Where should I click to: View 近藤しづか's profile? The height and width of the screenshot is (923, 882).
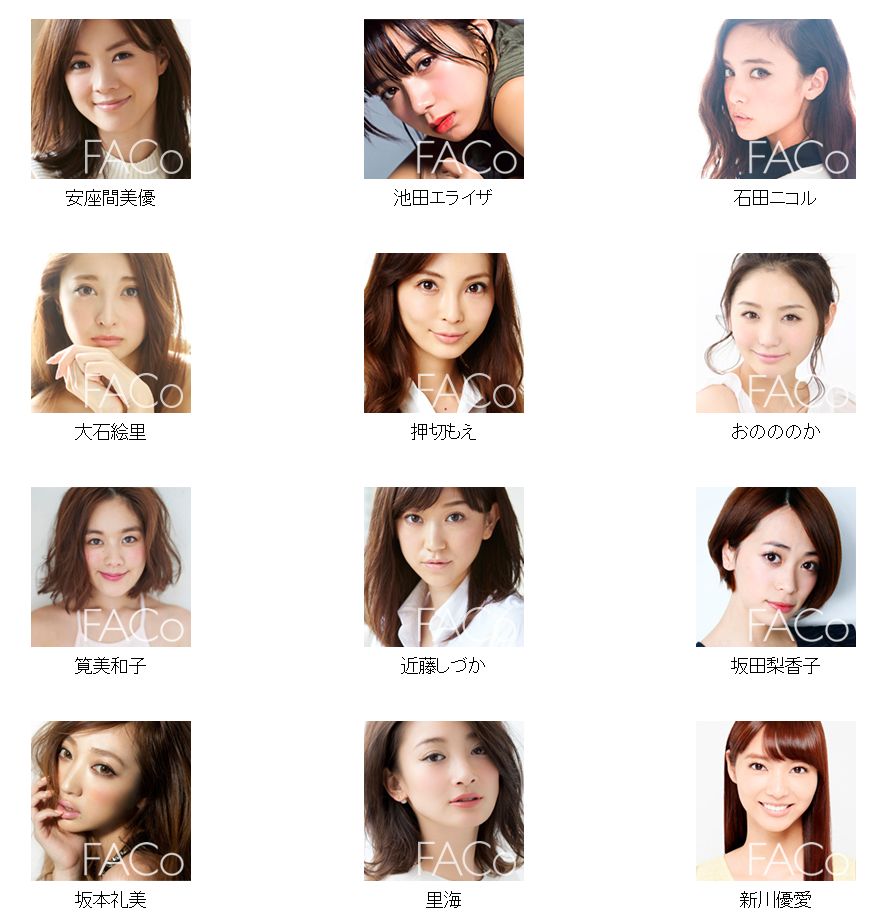(x=443, y=567)
